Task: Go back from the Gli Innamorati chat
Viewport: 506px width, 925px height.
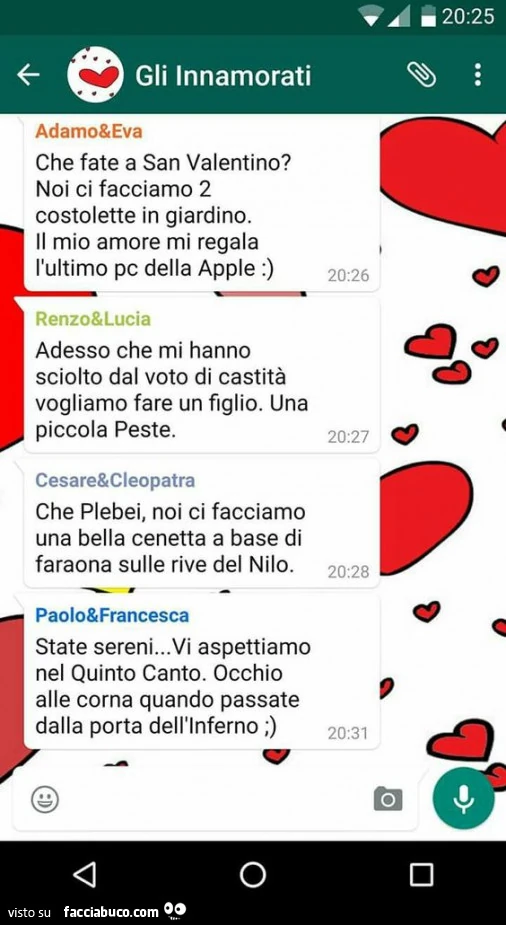Action: pyautogui.click(x=28, y=75)
